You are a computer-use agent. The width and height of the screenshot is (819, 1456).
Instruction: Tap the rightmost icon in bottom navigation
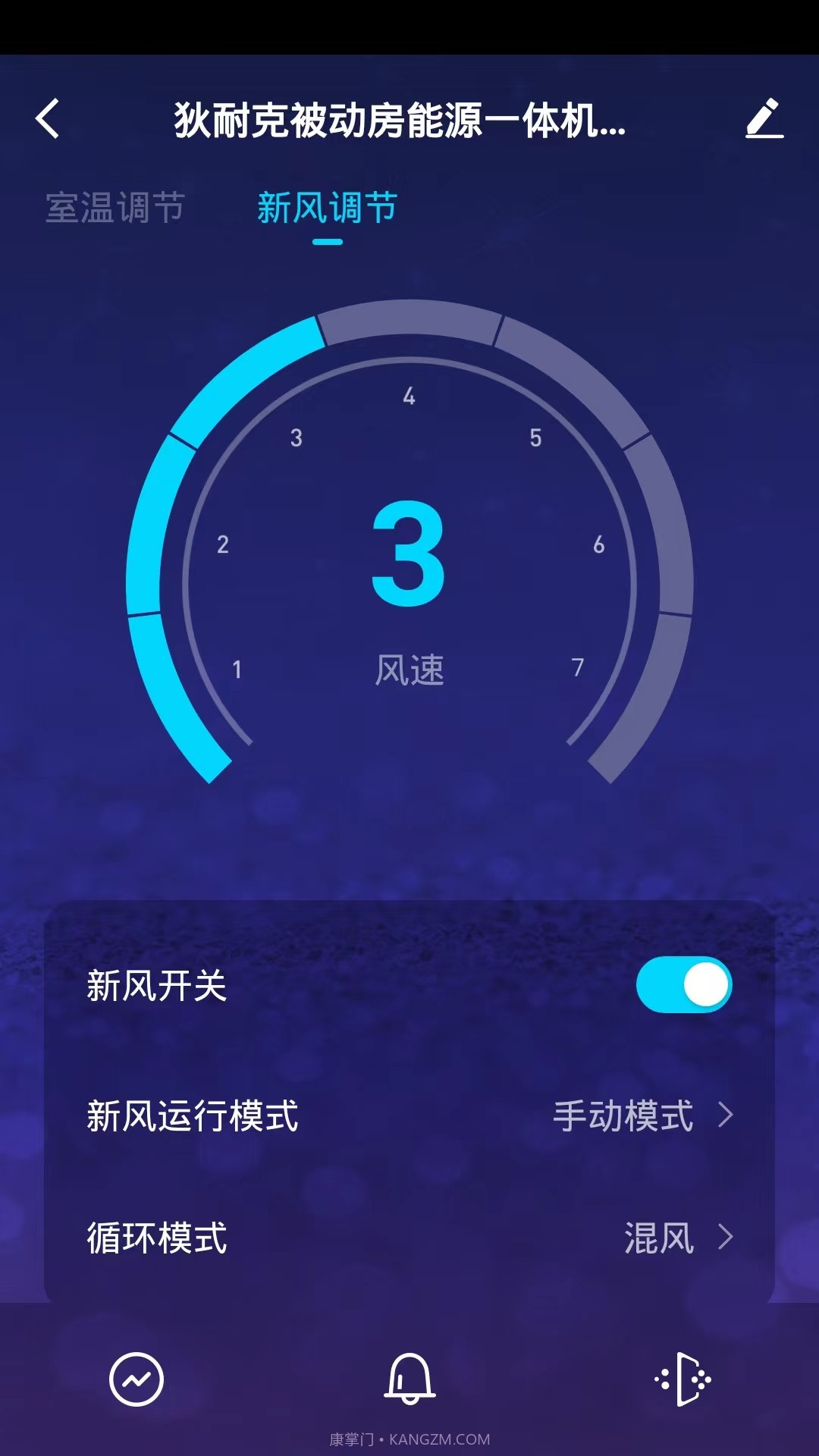(x=681, y=1380)
